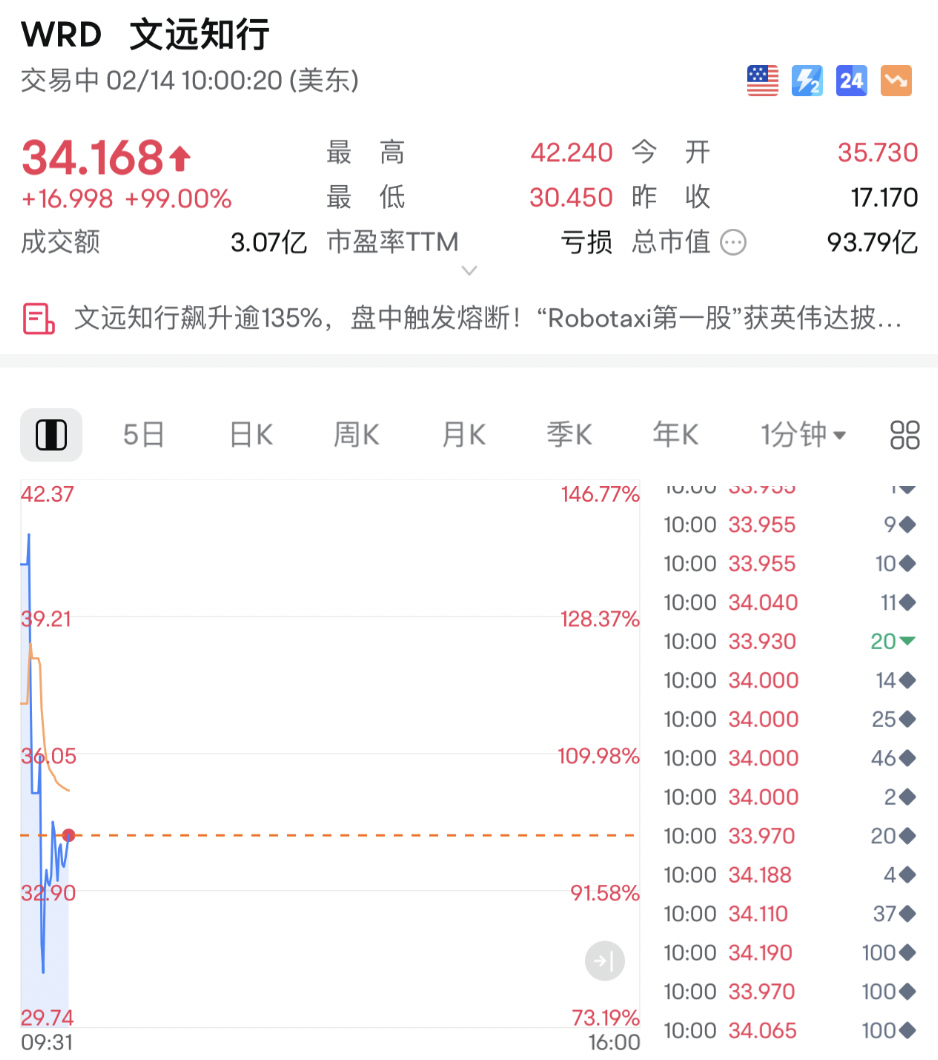
Task: Open the 1分钟 interval dropdown
Action: coord(803,435)
